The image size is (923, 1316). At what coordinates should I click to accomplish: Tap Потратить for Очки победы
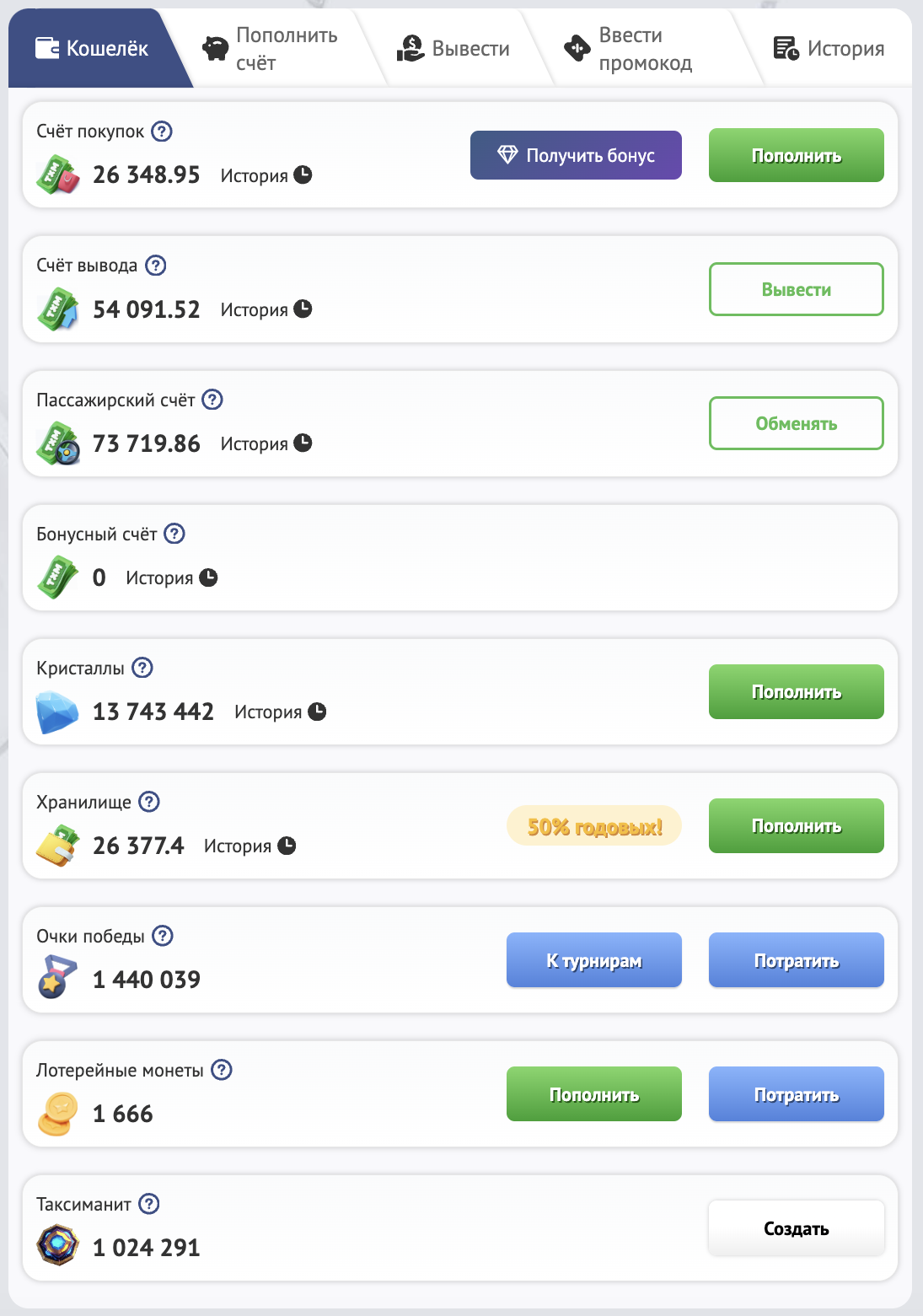(796, 959)
